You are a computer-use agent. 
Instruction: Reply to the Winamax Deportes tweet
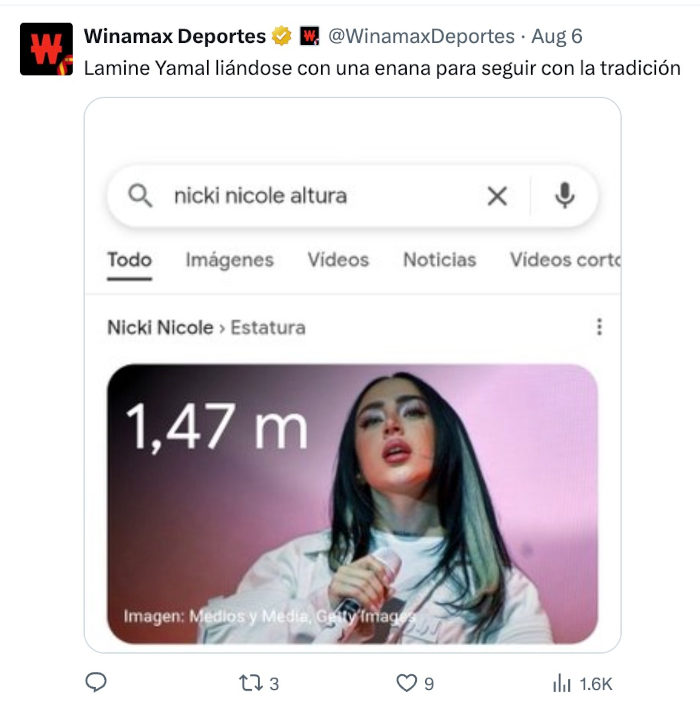point(96,683)
